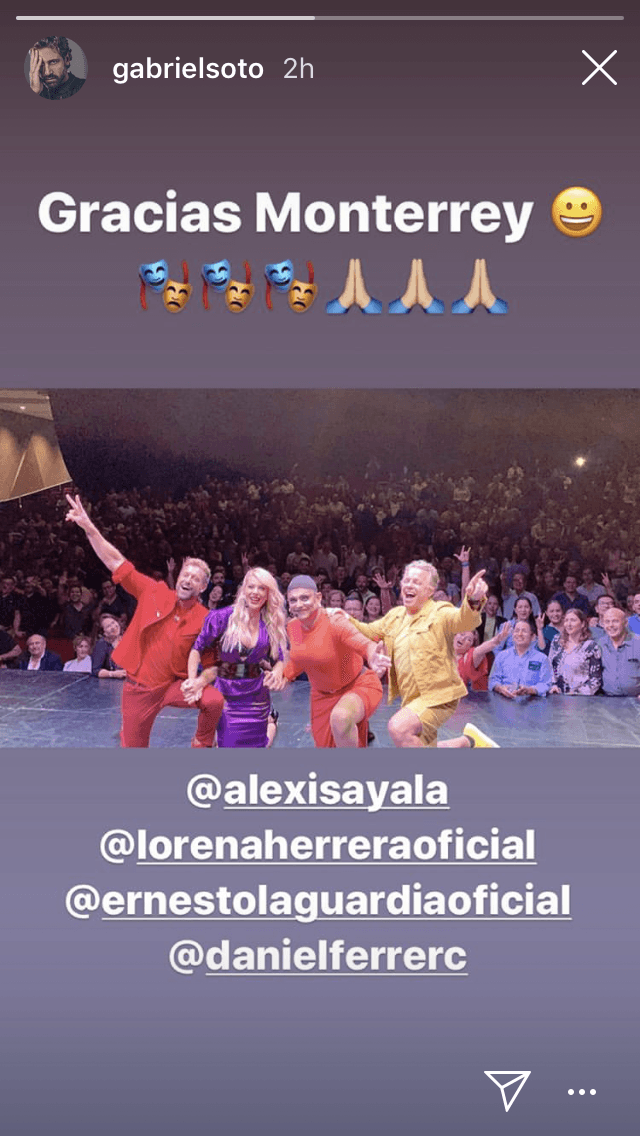Open the @alexisayala mention

pos(317,791)
